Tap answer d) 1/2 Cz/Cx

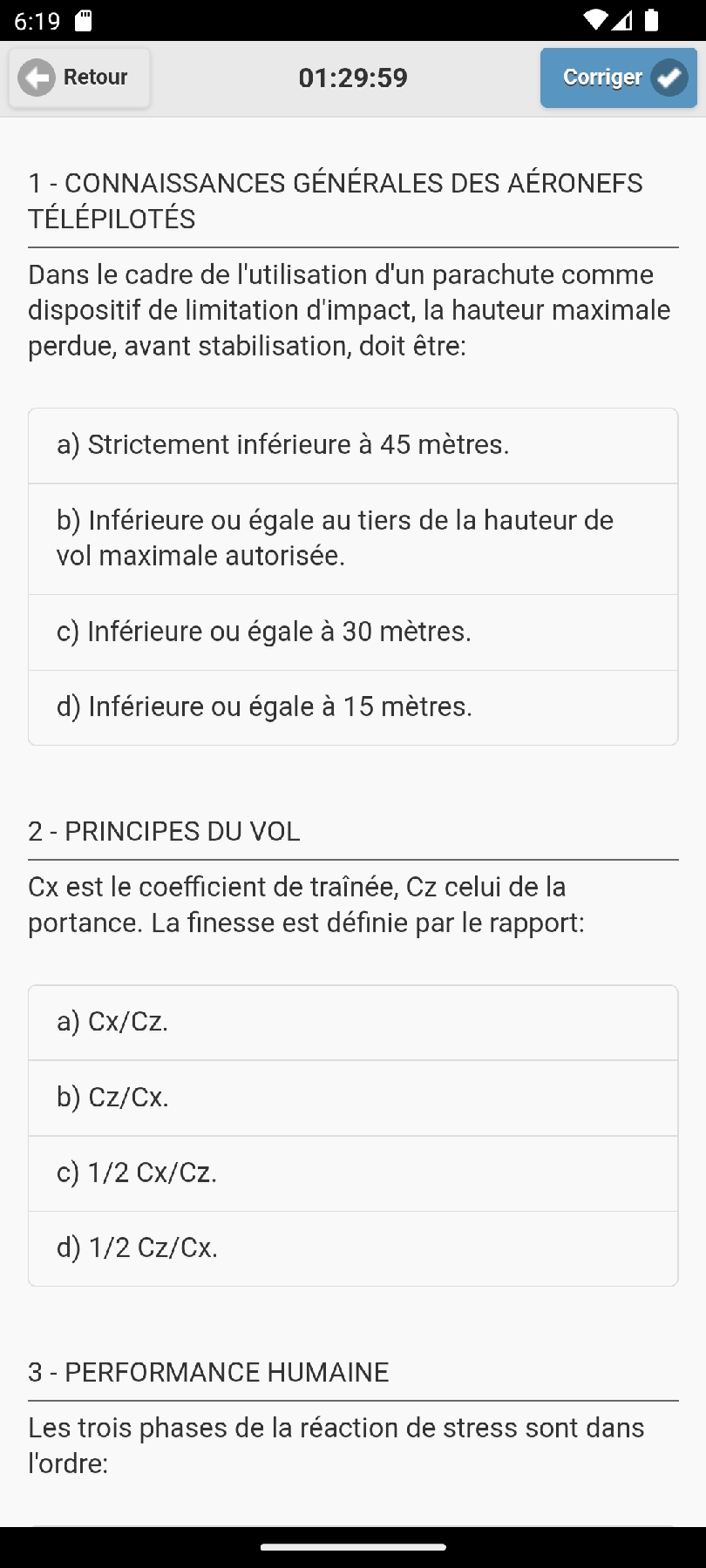353,1248
